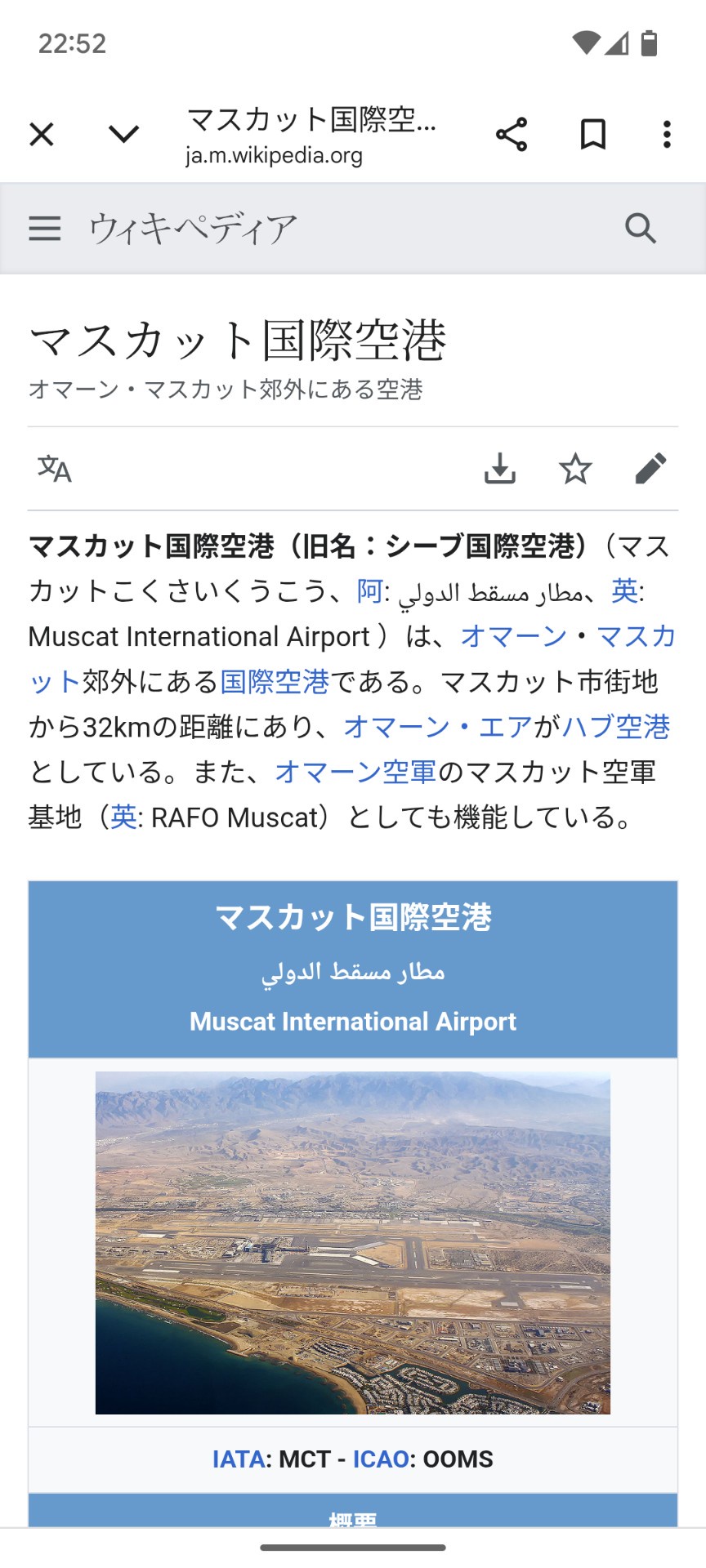706x1568 pixels.
Task: Open the 阿 language link
Action: click(x=370, y=590)
